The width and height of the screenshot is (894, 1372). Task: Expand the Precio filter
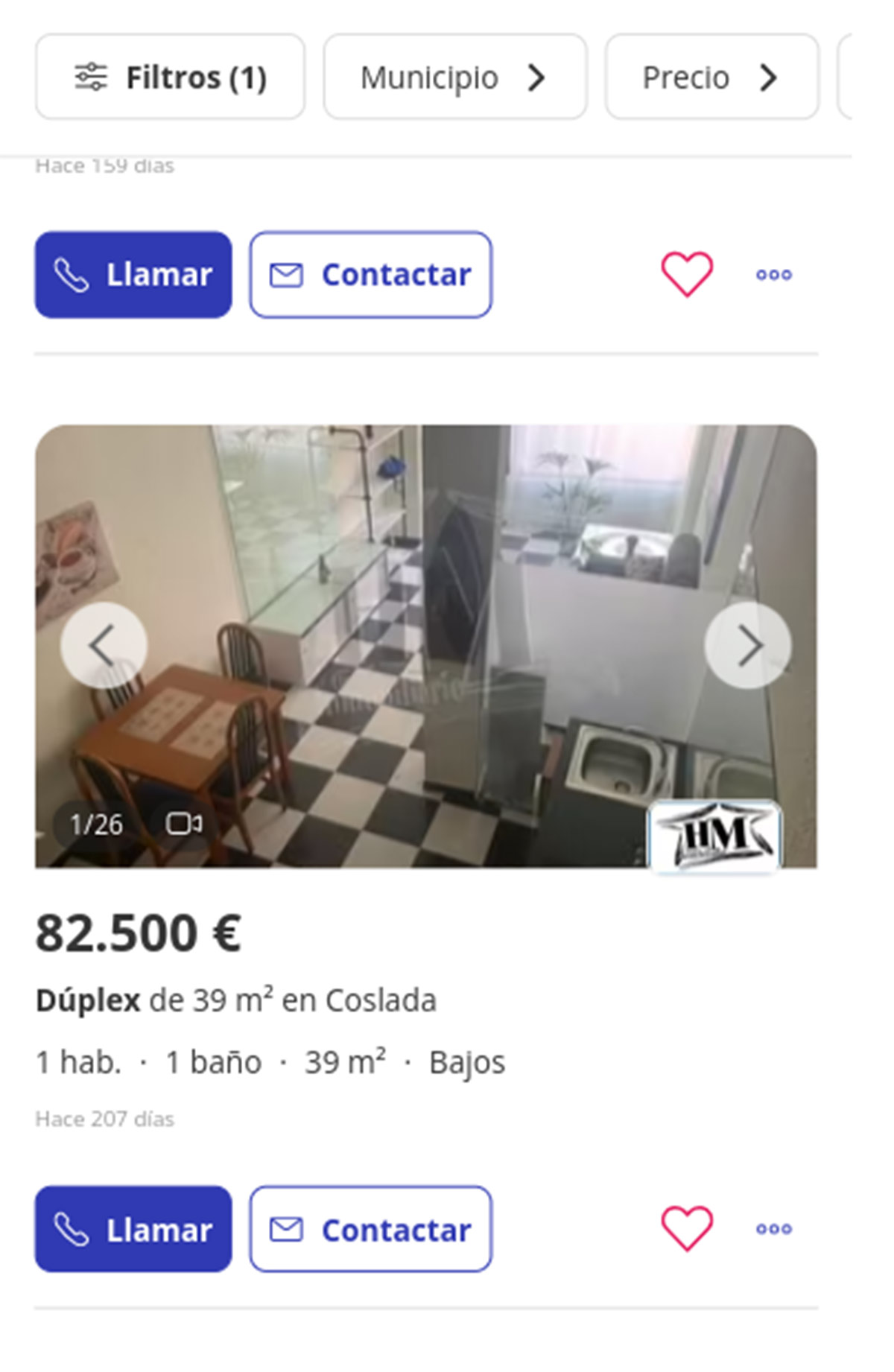coord(711,77)
